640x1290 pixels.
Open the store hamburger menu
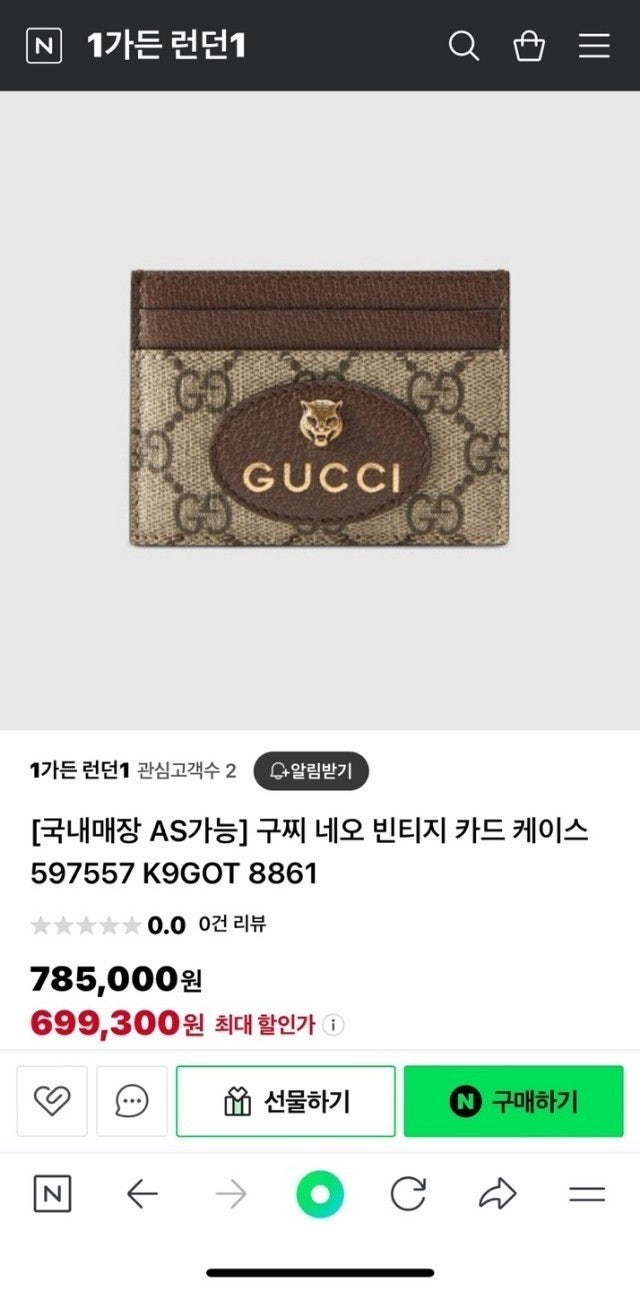tap(594, 46)
